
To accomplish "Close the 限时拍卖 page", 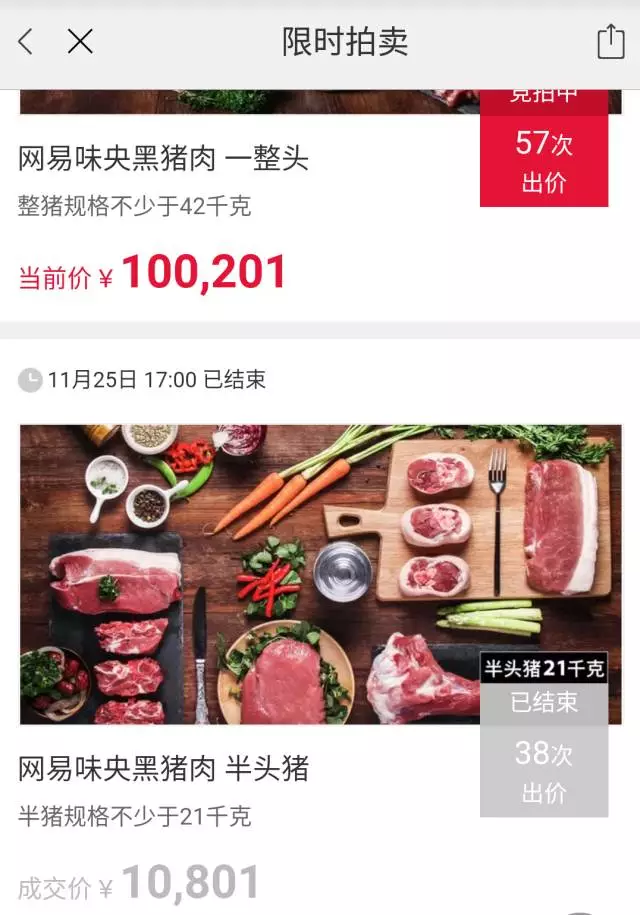I will (x=80, y=42).
